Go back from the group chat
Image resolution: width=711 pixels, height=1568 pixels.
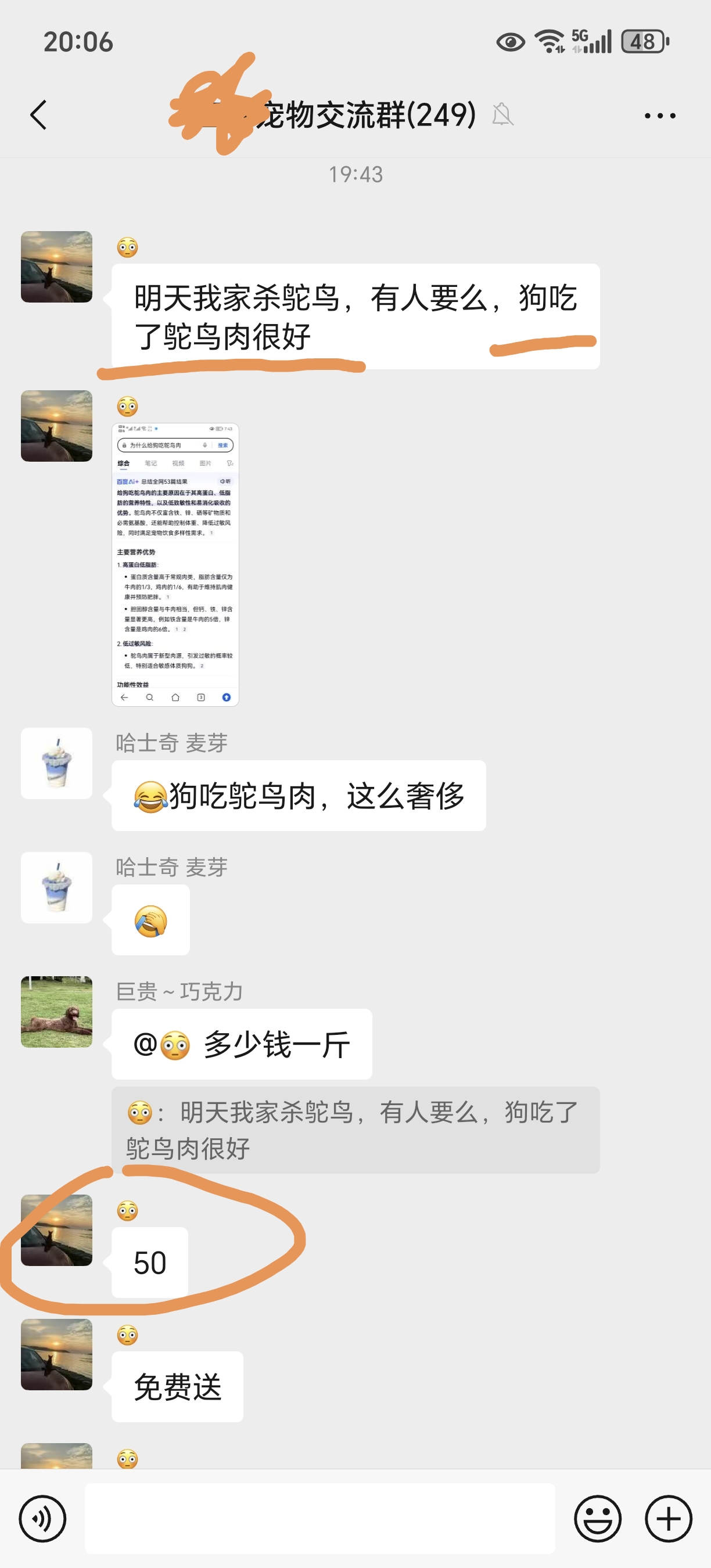click(x=38, y=114)
